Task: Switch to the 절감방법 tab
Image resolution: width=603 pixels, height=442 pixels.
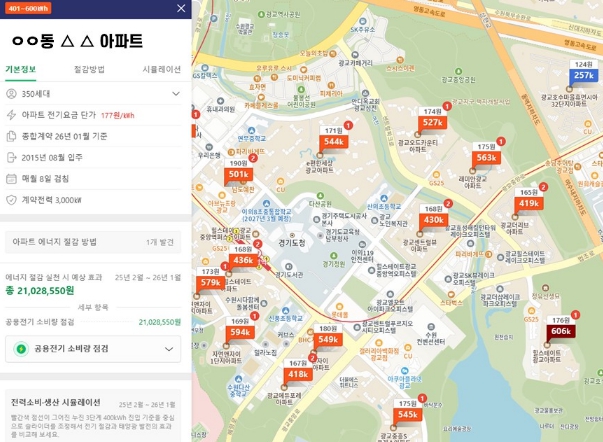Action: point(89,69)
